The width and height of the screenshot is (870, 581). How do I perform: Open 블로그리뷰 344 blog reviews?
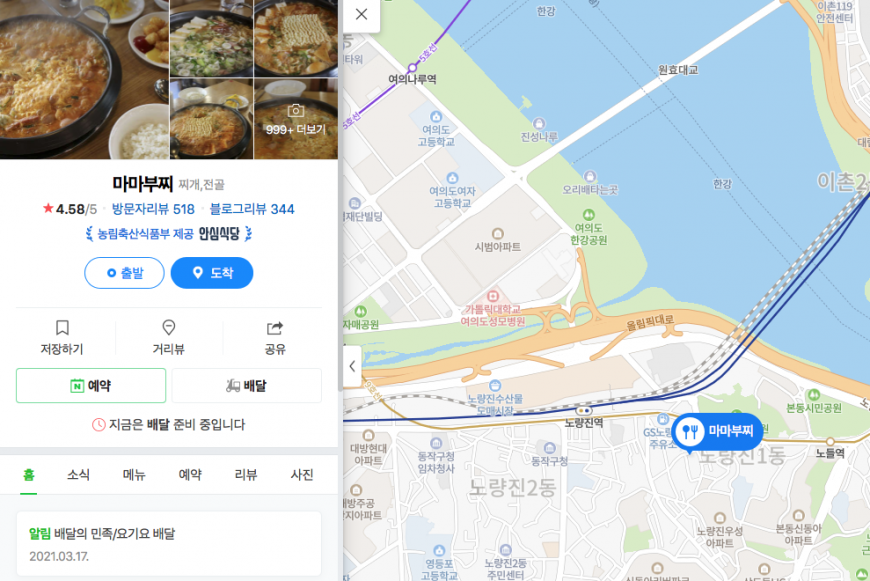(x=252, y=209)
